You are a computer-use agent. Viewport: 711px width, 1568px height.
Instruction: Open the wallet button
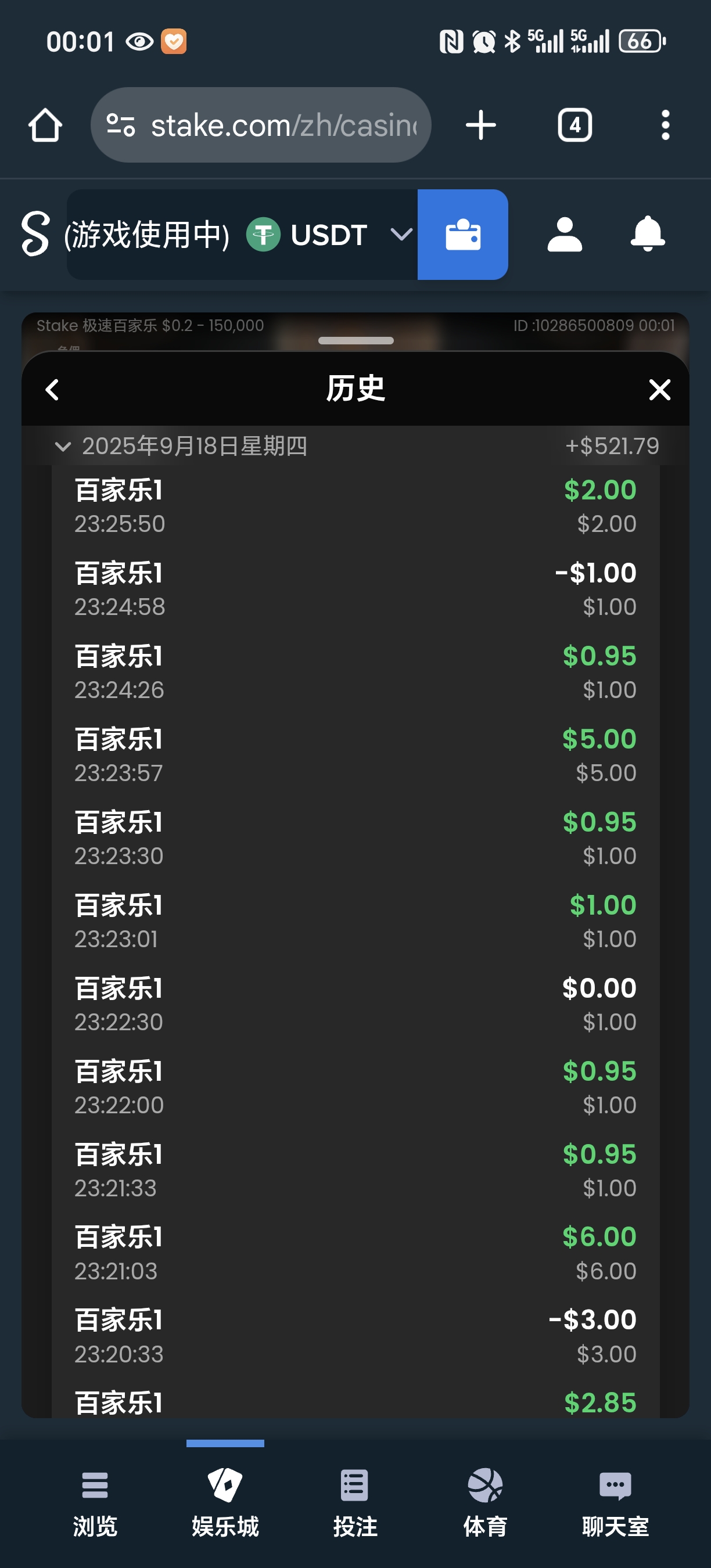462,235
